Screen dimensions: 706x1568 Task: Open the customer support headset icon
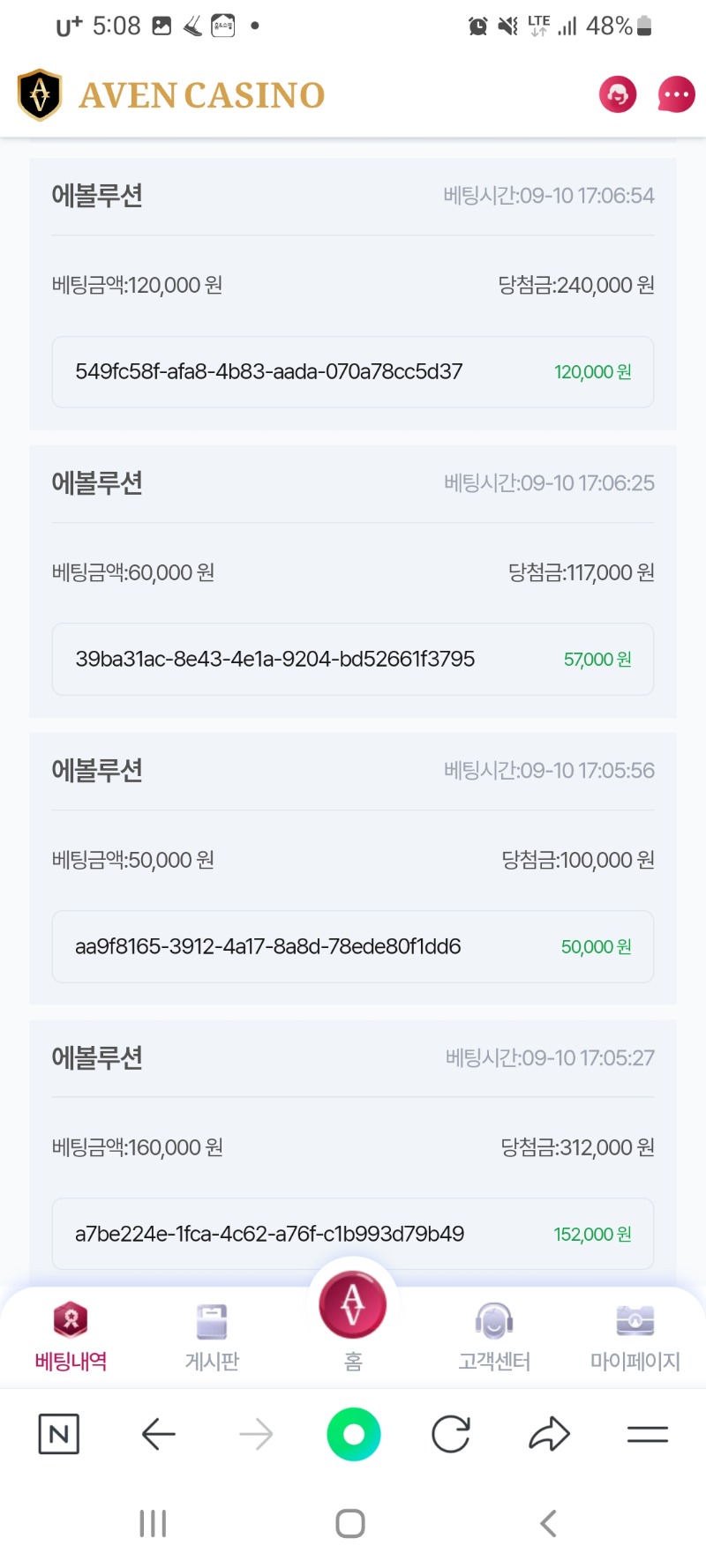(x=618, y=94)
